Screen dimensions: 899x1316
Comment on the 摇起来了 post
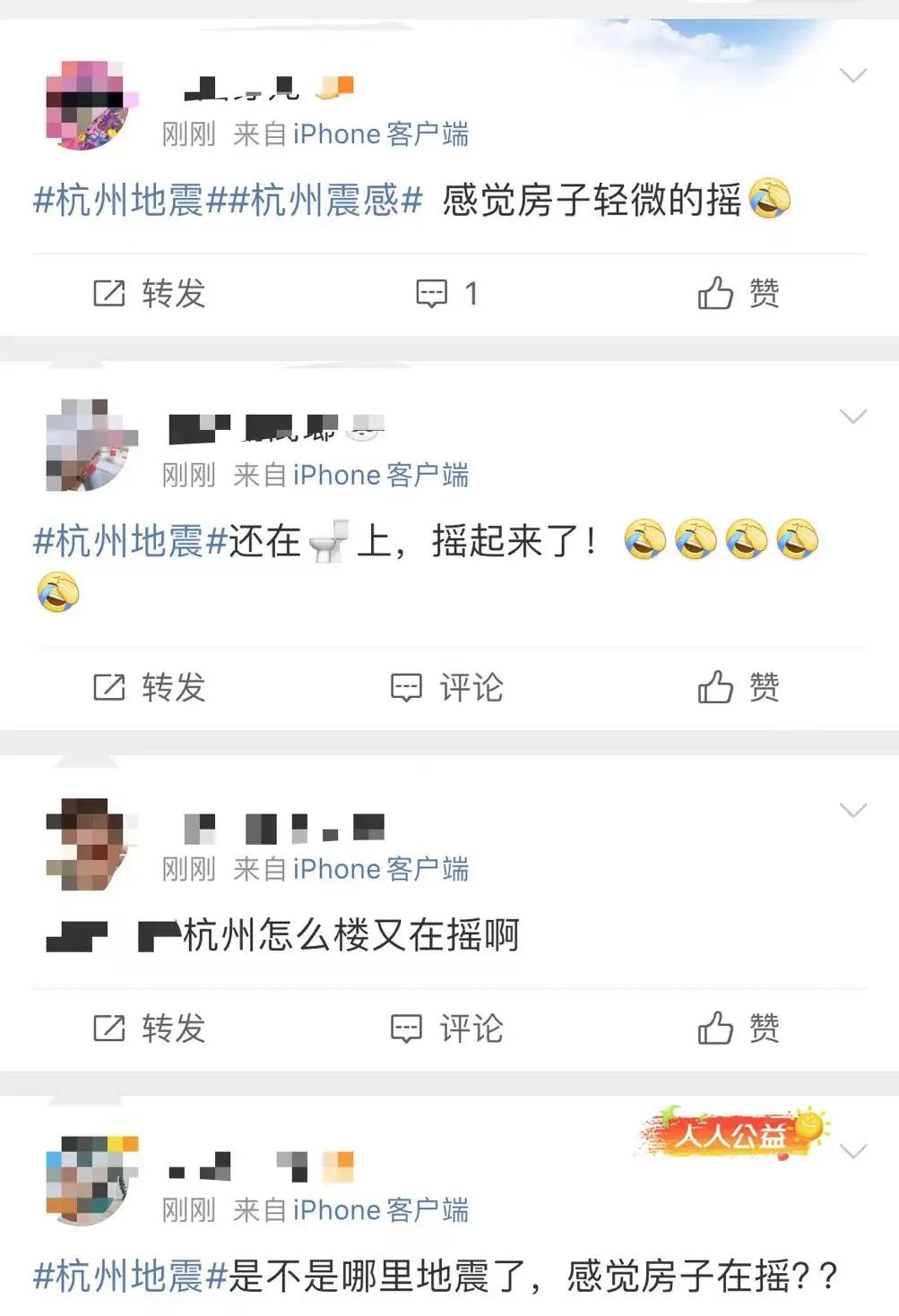point(446,688)
